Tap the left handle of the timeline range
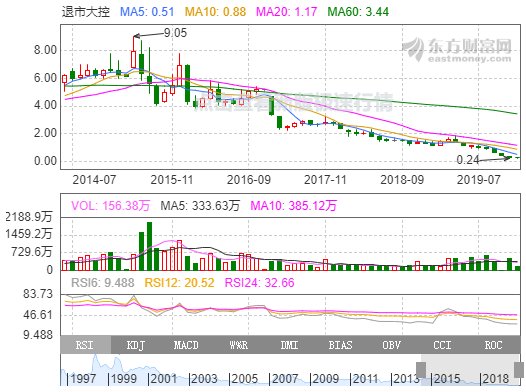526x392 pixels. (x=421, y=370)
